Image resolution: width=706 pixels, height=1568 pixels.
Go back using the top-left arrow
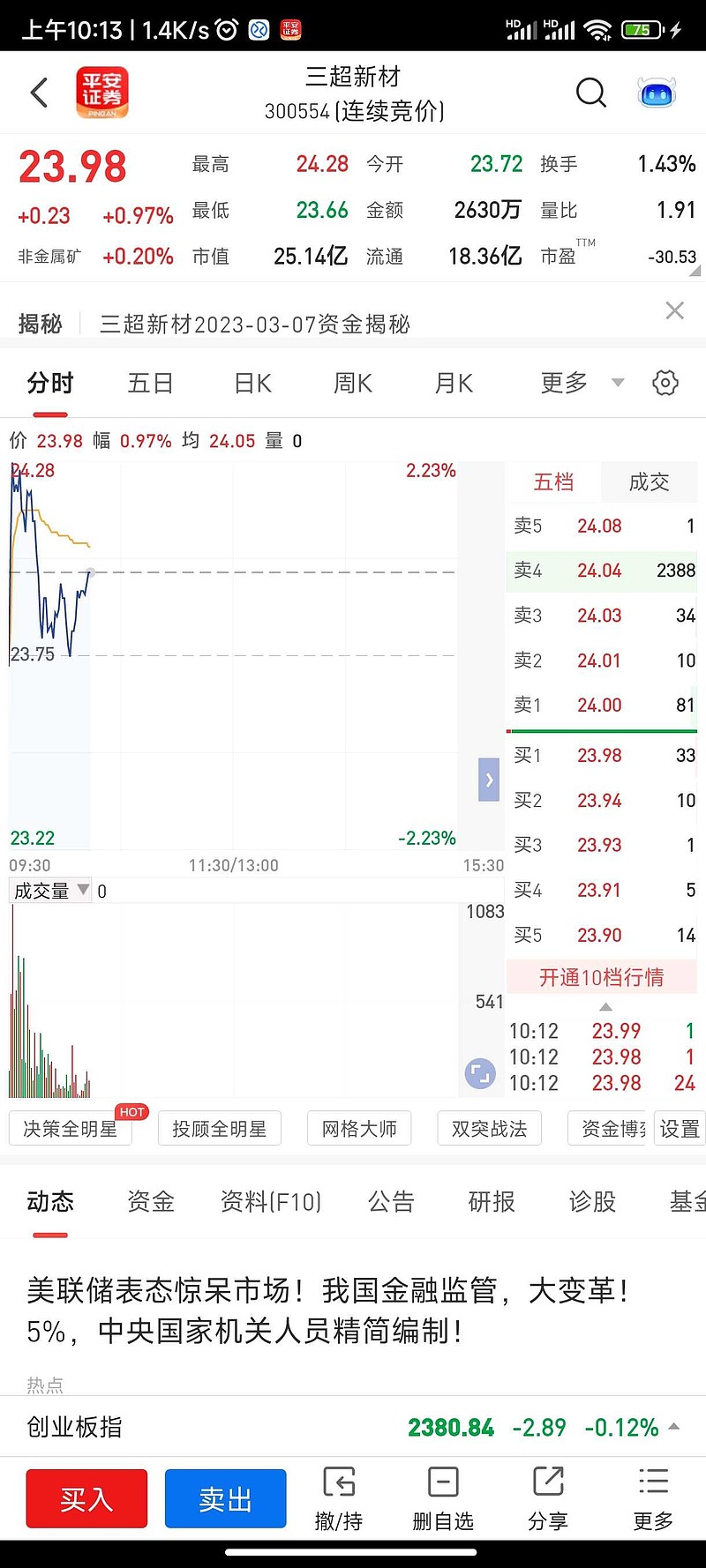[x=39, y=92]
